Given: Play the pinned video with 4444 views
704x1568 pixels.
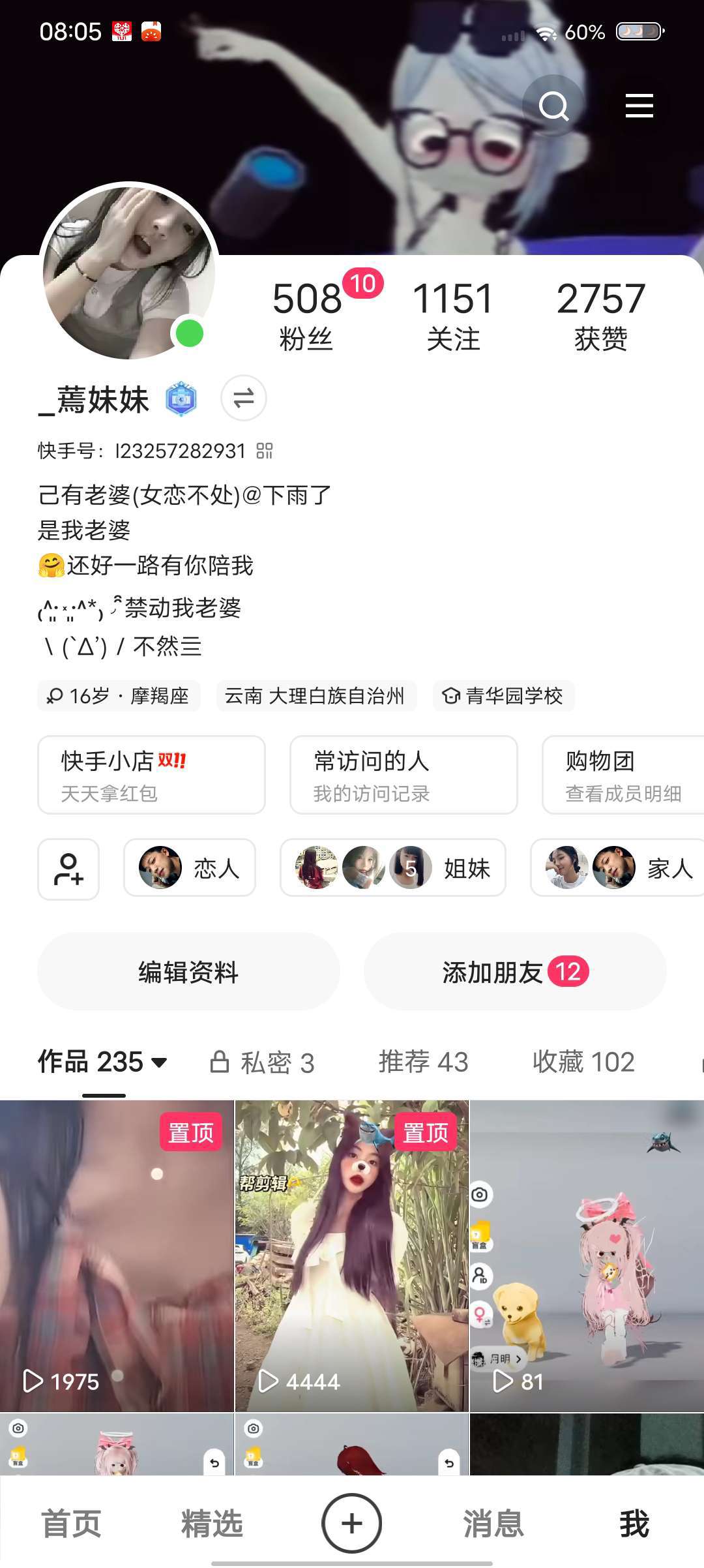Looking at the screenshot, I should tap(352, 1256).
